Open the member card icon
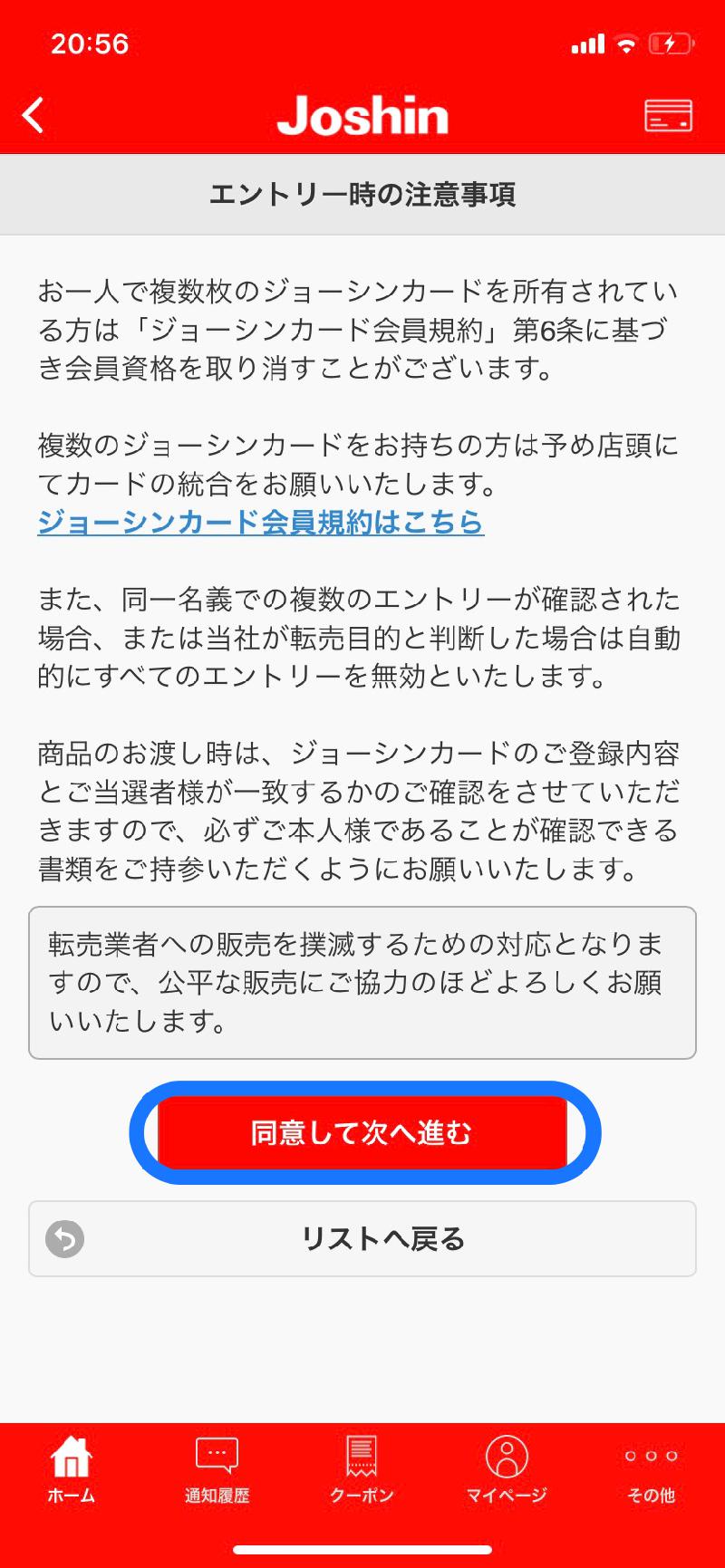Viewport: 725px width, 1568px height. pyautogui.click(x=668, y=116)
